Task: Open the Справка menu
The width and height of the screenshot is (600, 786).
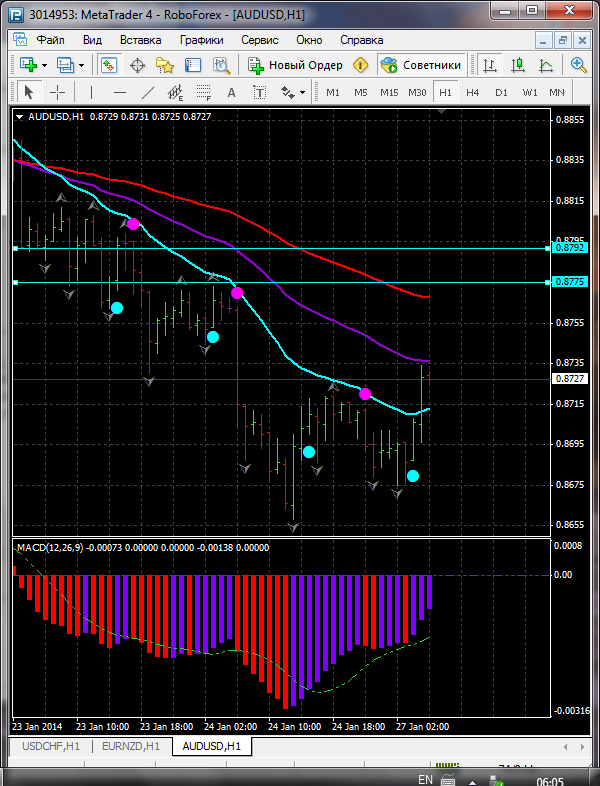Action: point(361,40)
